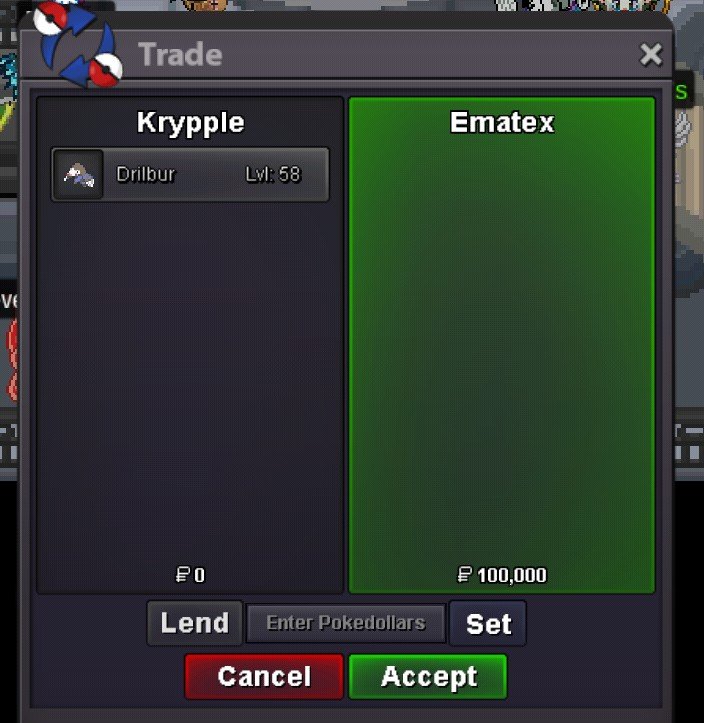This screenshot has height=723, width=704.
Task: Select the Drilbur Lvl 58 entry
Action: click(190, 175)
